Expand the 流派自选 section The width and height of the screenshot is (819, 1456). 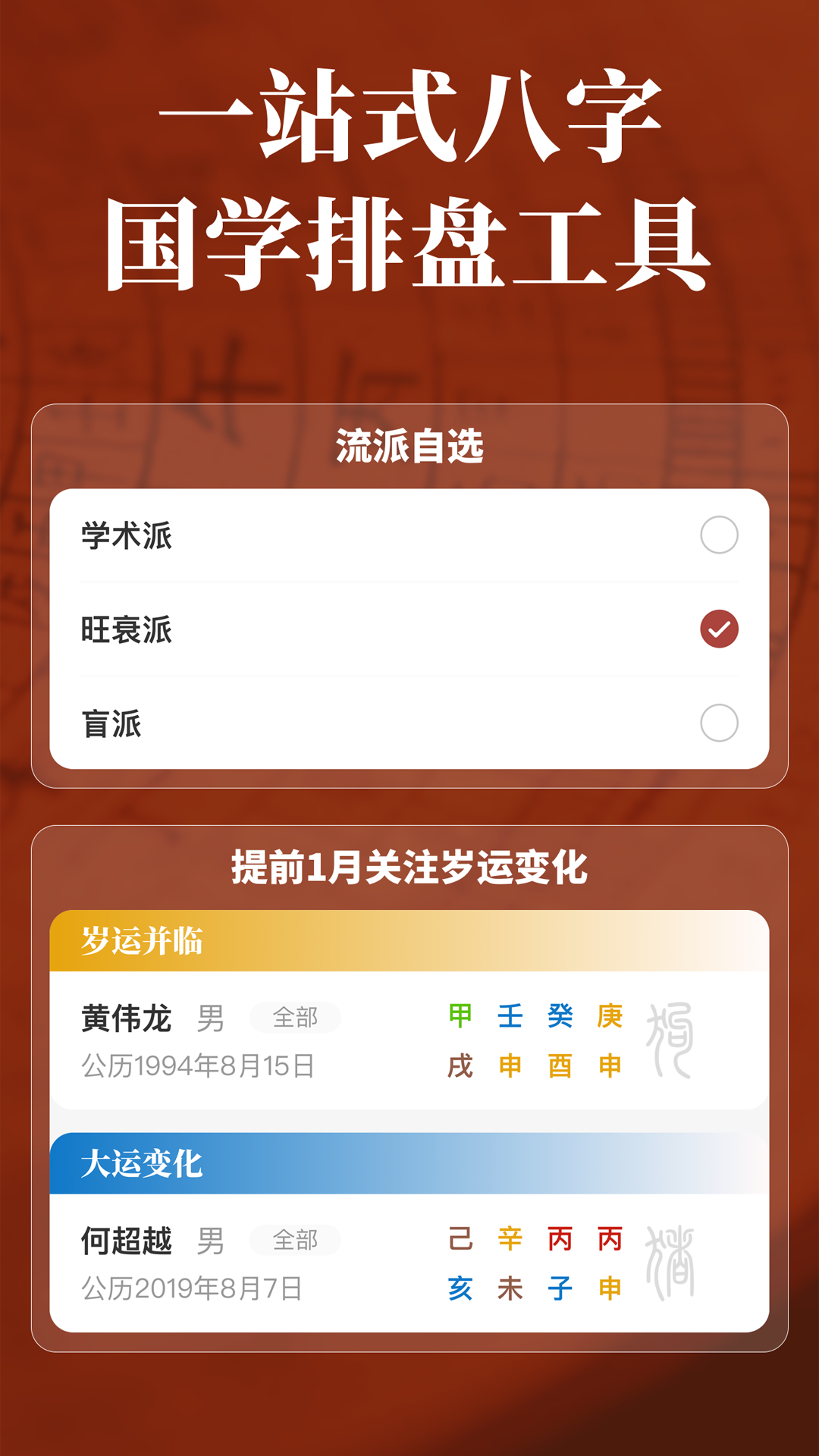[409, 447]
